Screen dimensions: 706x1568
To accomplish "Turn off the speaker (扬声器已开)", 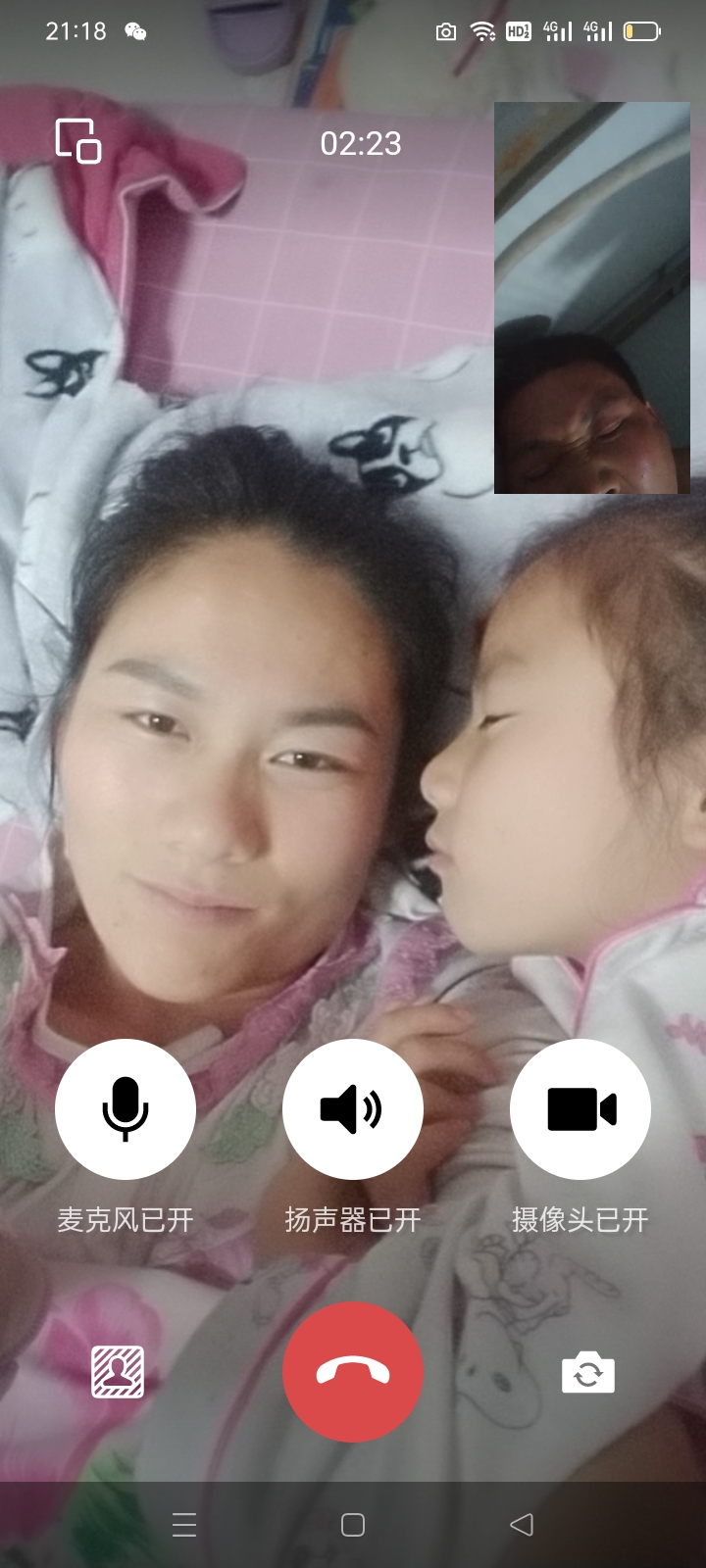I will [353, 1109].
